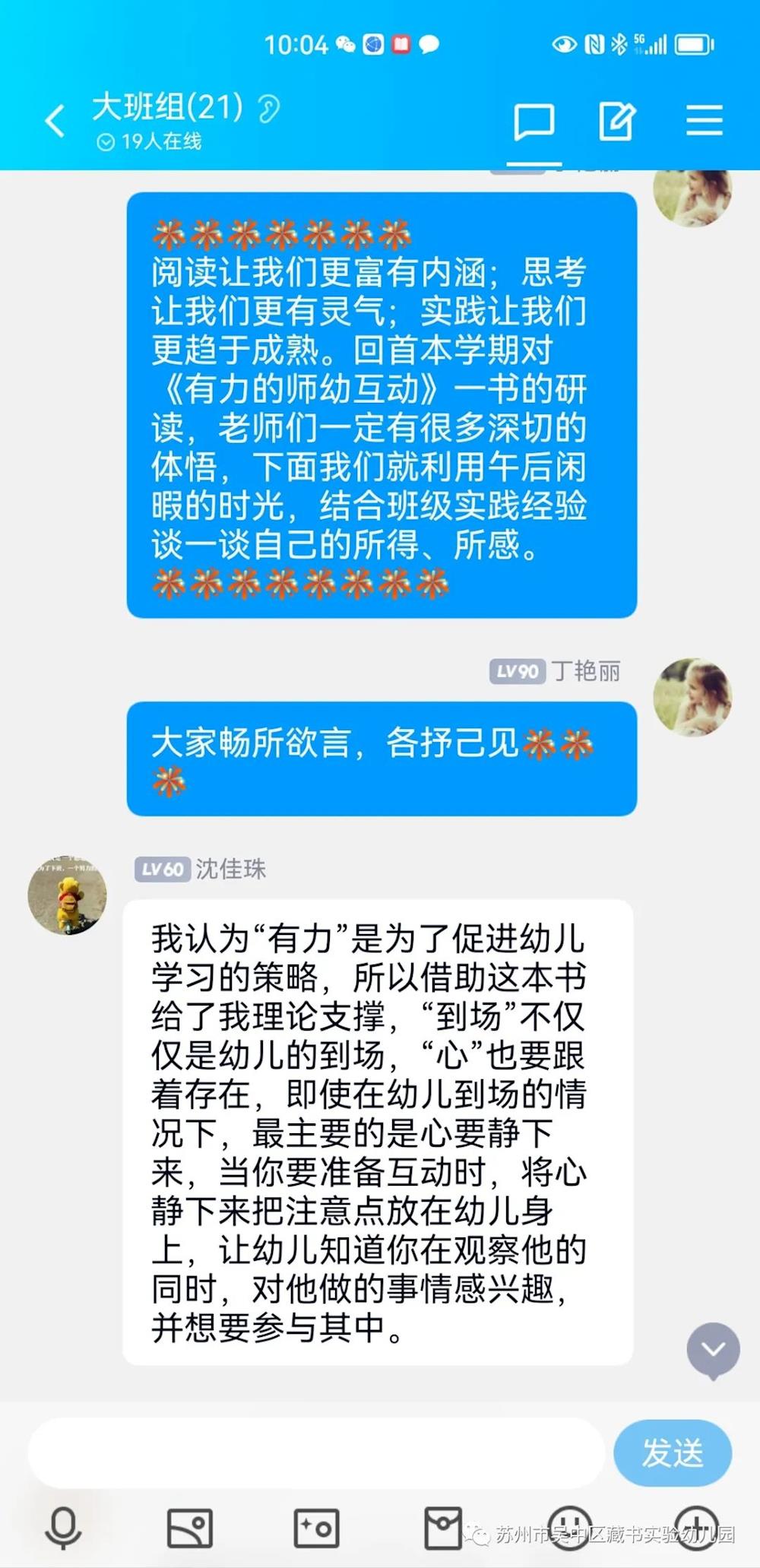Open the group notes edit icon
This screenshot has height=1568, width=760.
pos(616,122)
